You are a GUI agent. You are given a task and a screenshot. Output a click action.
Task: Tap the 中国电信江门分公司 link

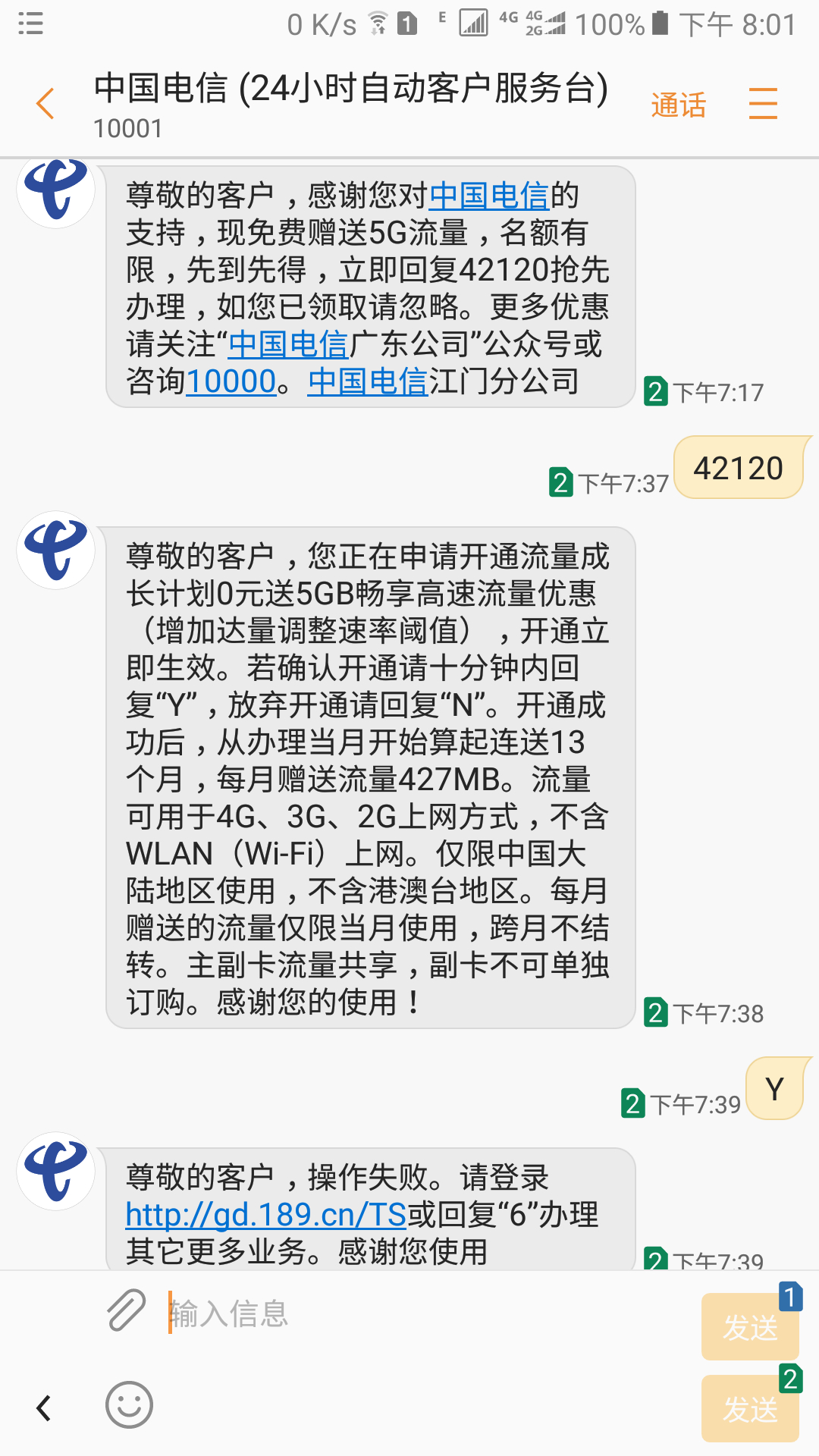click(x=368, y=381)
